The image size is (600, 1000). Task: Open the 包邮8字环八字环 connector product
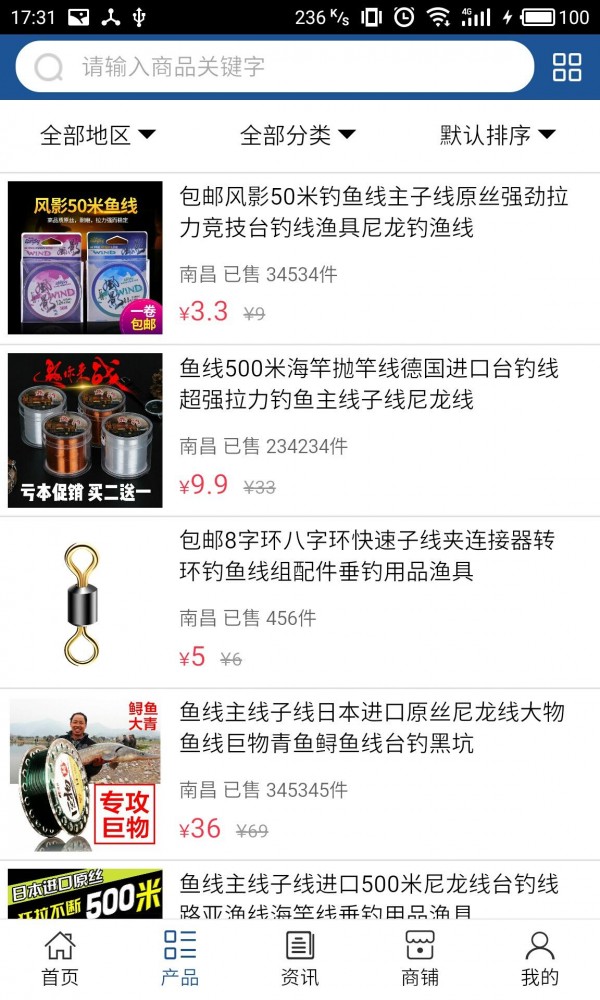372,557
